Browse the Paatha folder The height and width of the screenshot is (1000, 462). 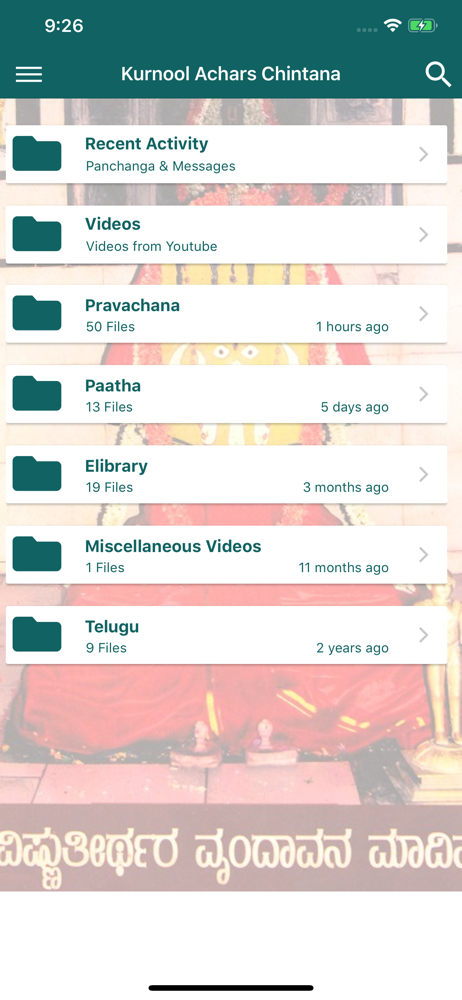pos(227,395)
